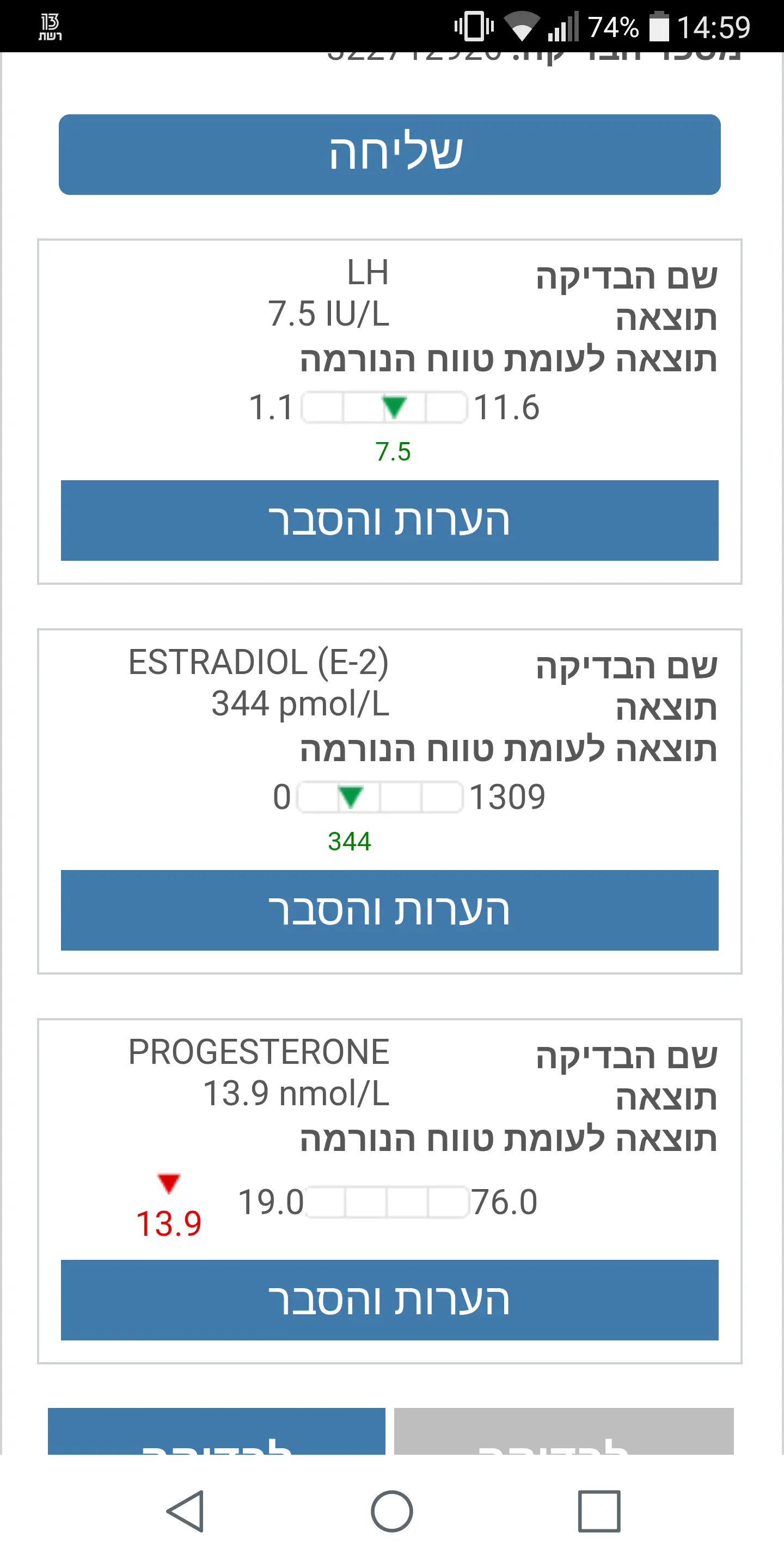Open הערות והסבר for Progesterone
The image size is (784, 1568).
click(390, 1300)
